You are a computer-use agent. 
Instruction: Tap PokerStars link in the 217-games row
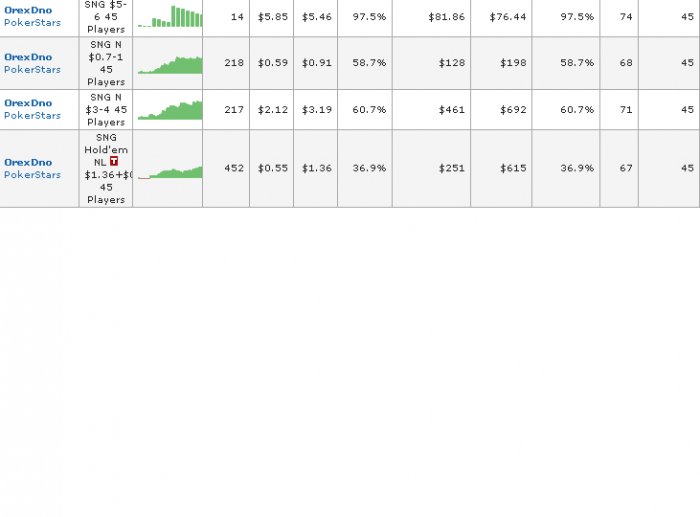[x=32, y=116]
